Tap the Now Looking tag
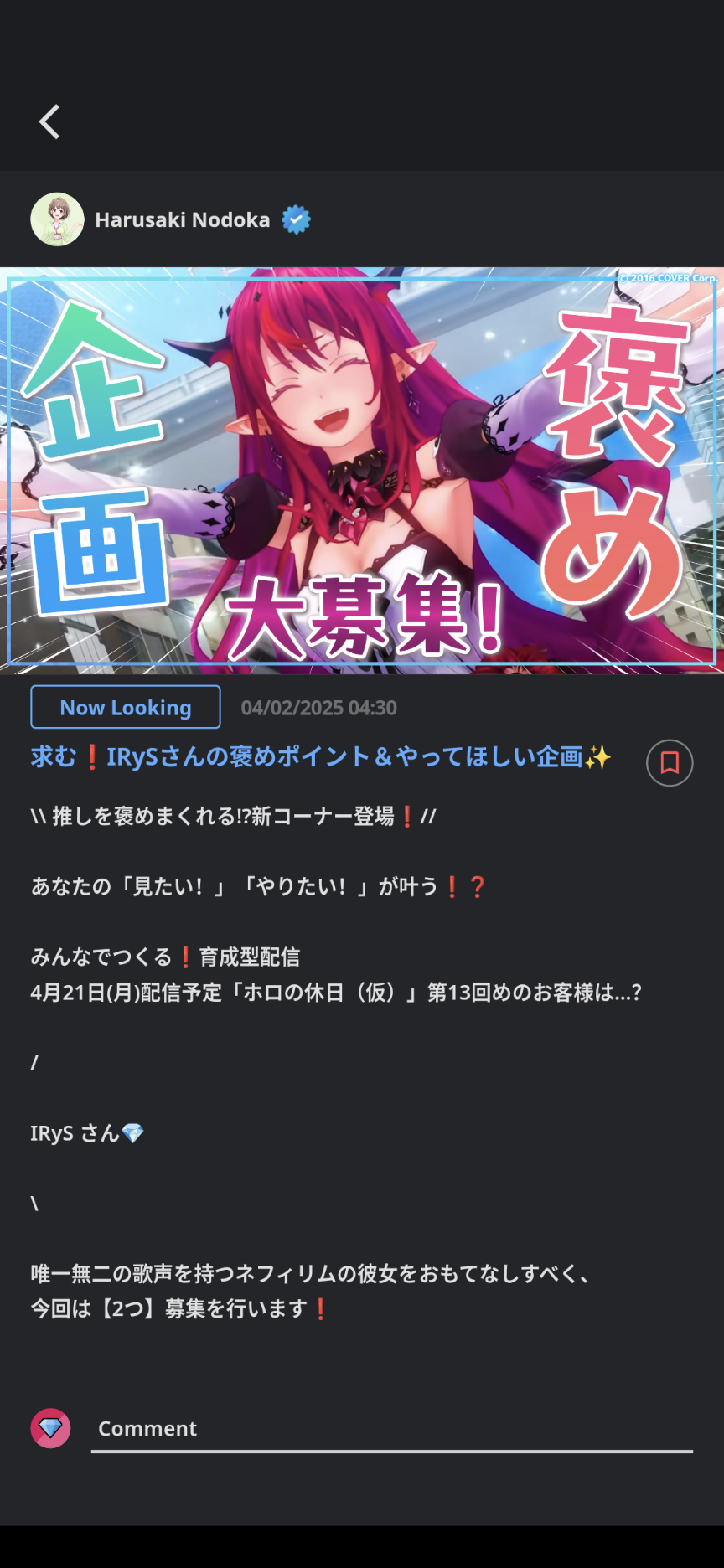 point(126,708)
